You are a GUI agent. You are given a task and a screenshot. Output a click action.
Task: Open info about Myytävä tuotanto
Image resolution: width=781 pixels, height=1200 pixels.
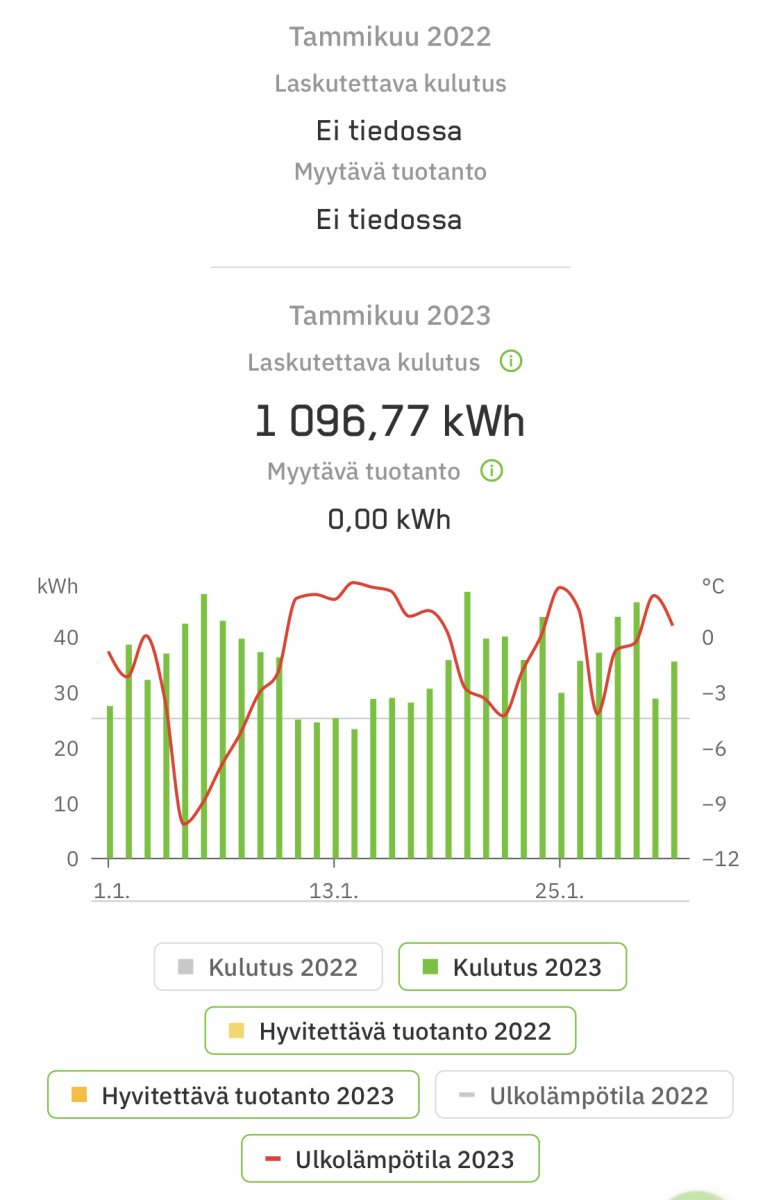491,471
